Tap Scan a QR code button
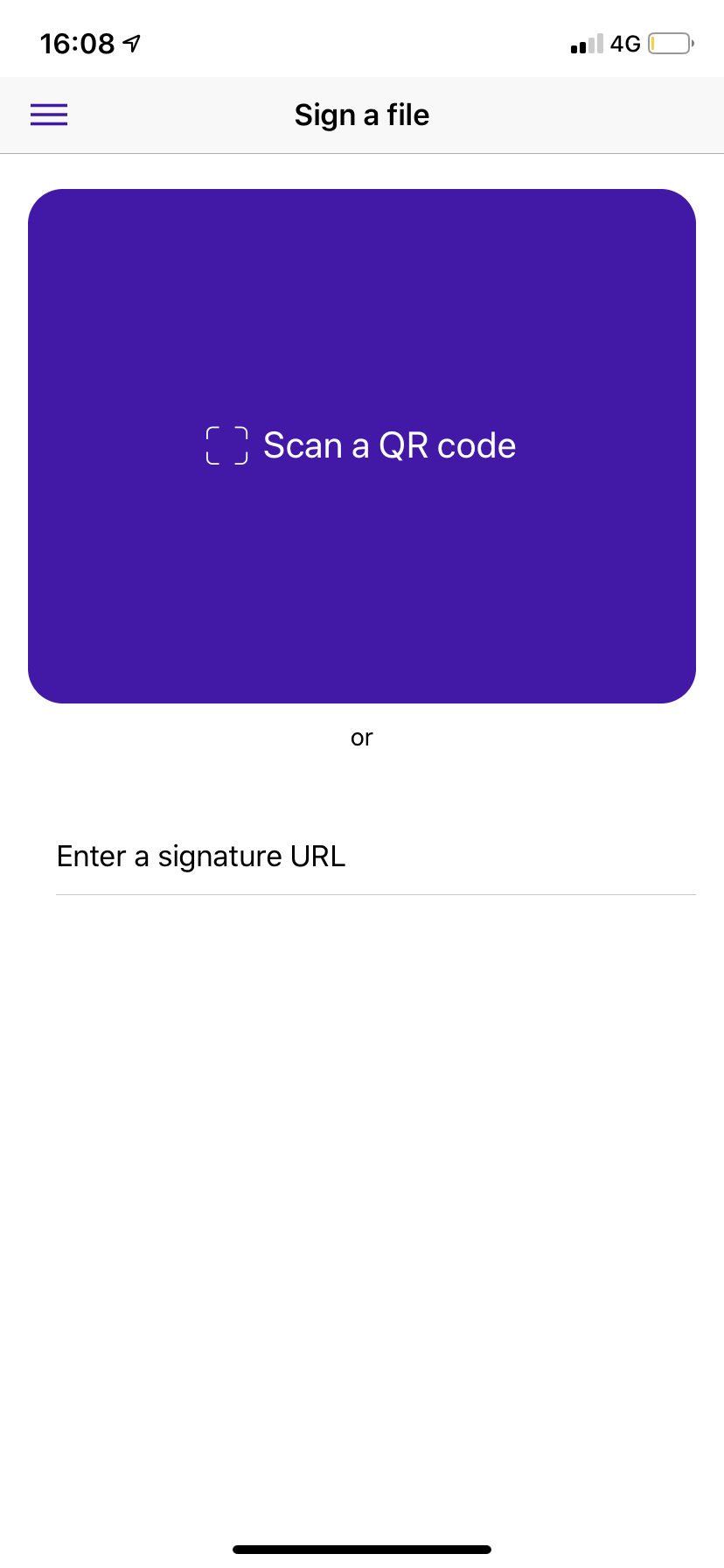Screen dimensions: 724x1568 (362, 445)
